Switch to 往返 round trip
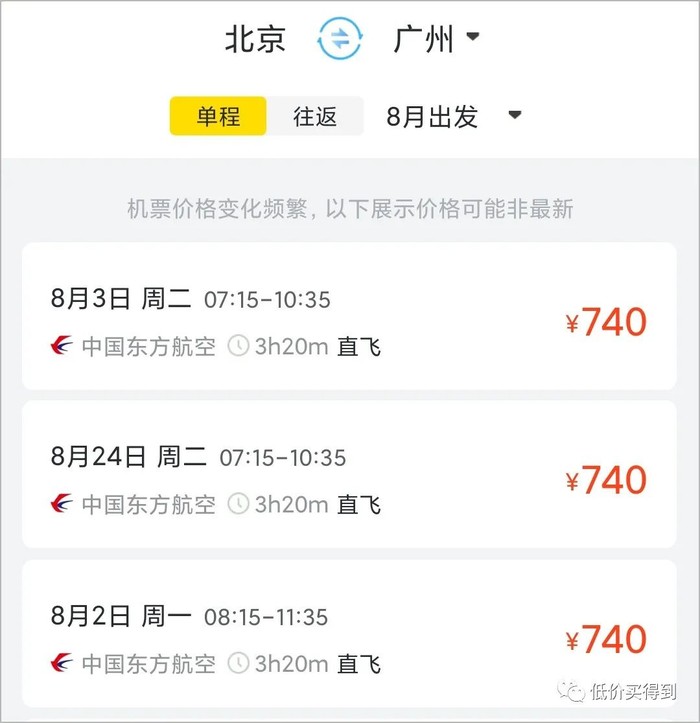Screen dimensions: 700x723 315,116
